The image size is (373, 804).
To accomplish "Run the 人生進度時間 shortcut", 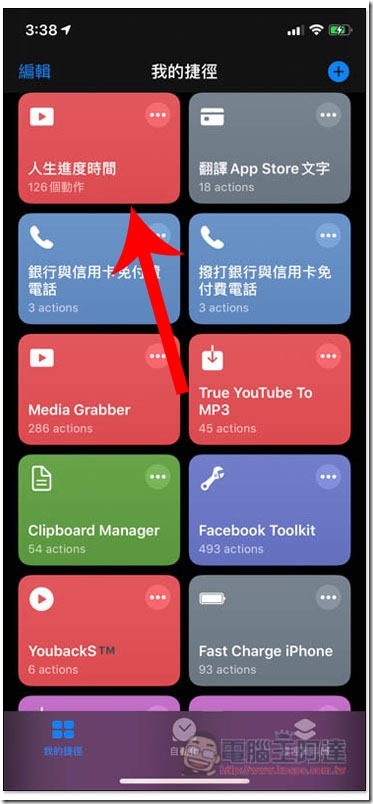I will click(x=99, y=149).
